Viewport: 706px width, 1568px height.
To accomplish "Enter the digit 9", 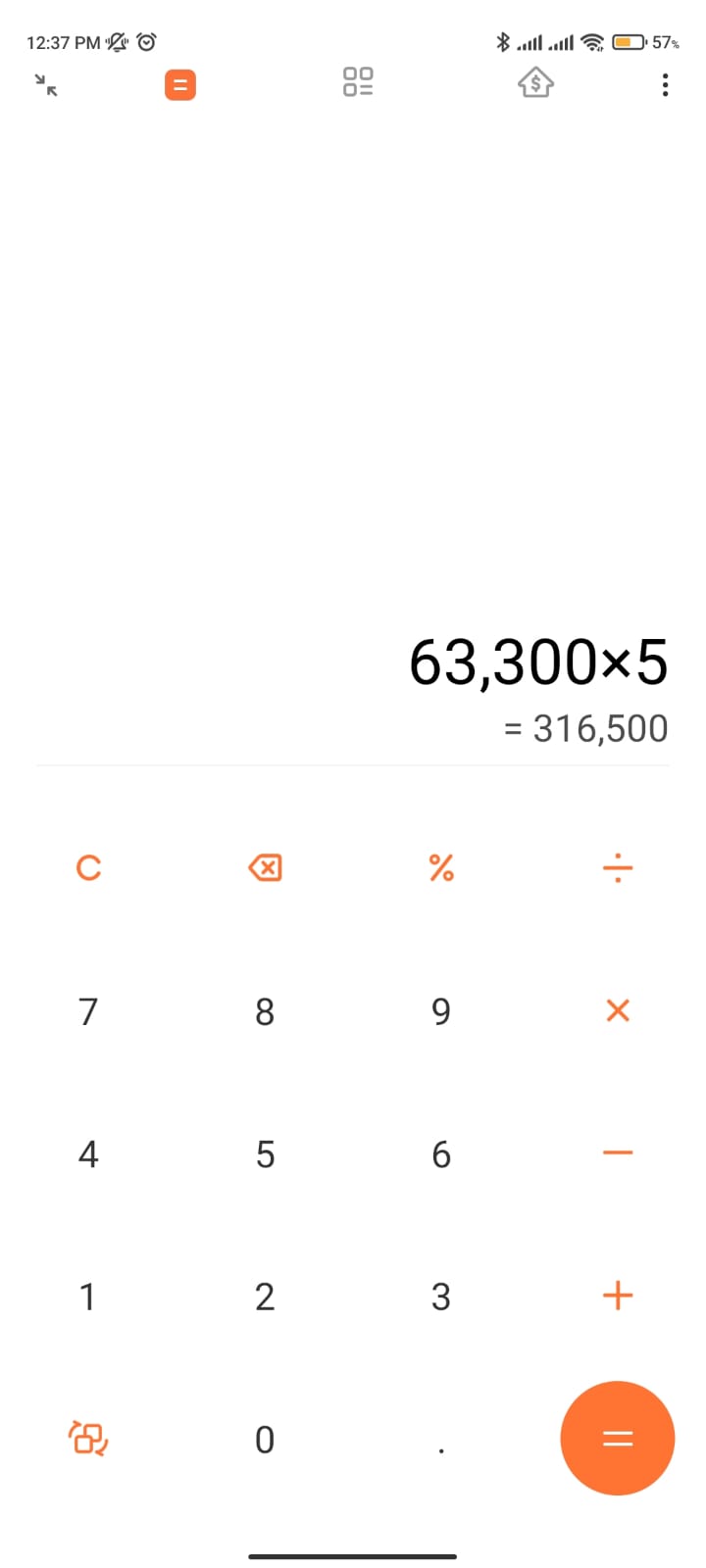I will 441,1010.
